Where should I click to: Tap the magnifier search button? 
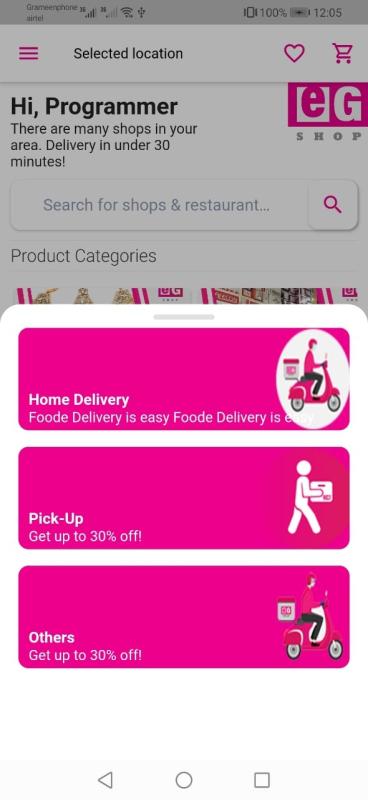tap(333, 205)
